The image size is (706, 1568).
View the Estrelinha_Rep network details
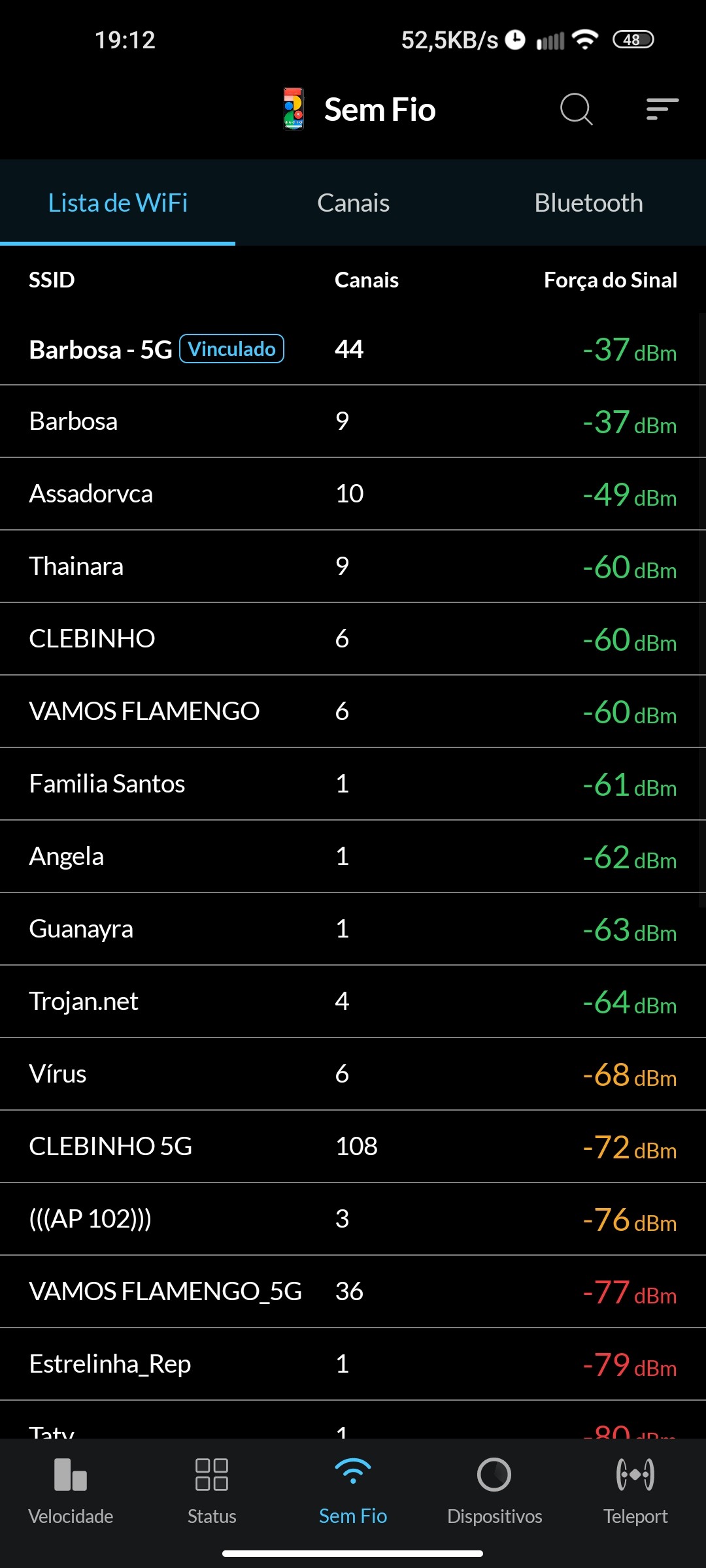pyautogui.click(x=353, y=1364)
